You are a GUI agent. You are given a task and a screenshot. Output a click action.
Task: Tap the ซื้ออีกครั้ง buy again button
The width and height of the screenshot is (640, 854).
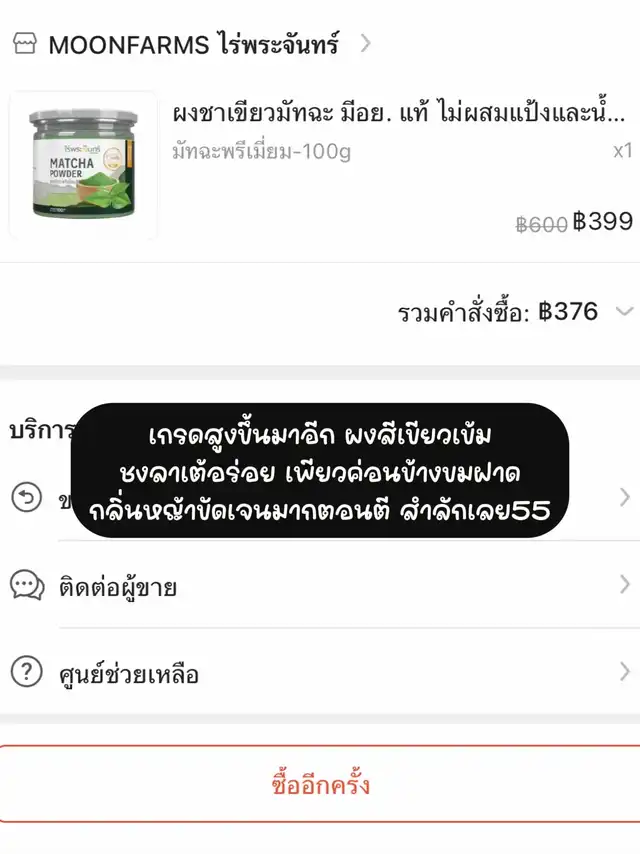(320, 784)
